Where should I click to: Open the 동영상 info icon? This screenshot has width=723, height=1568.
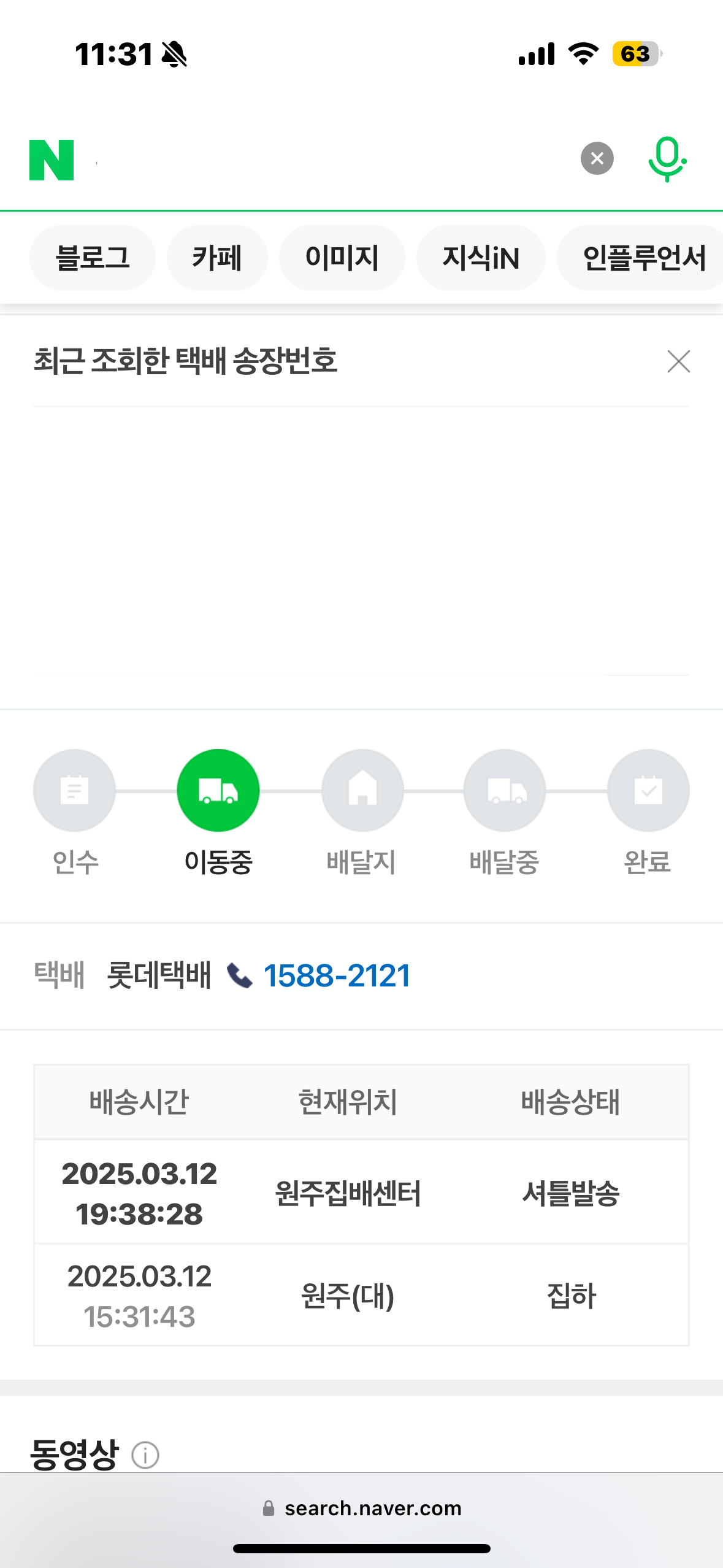point(145,1455)
